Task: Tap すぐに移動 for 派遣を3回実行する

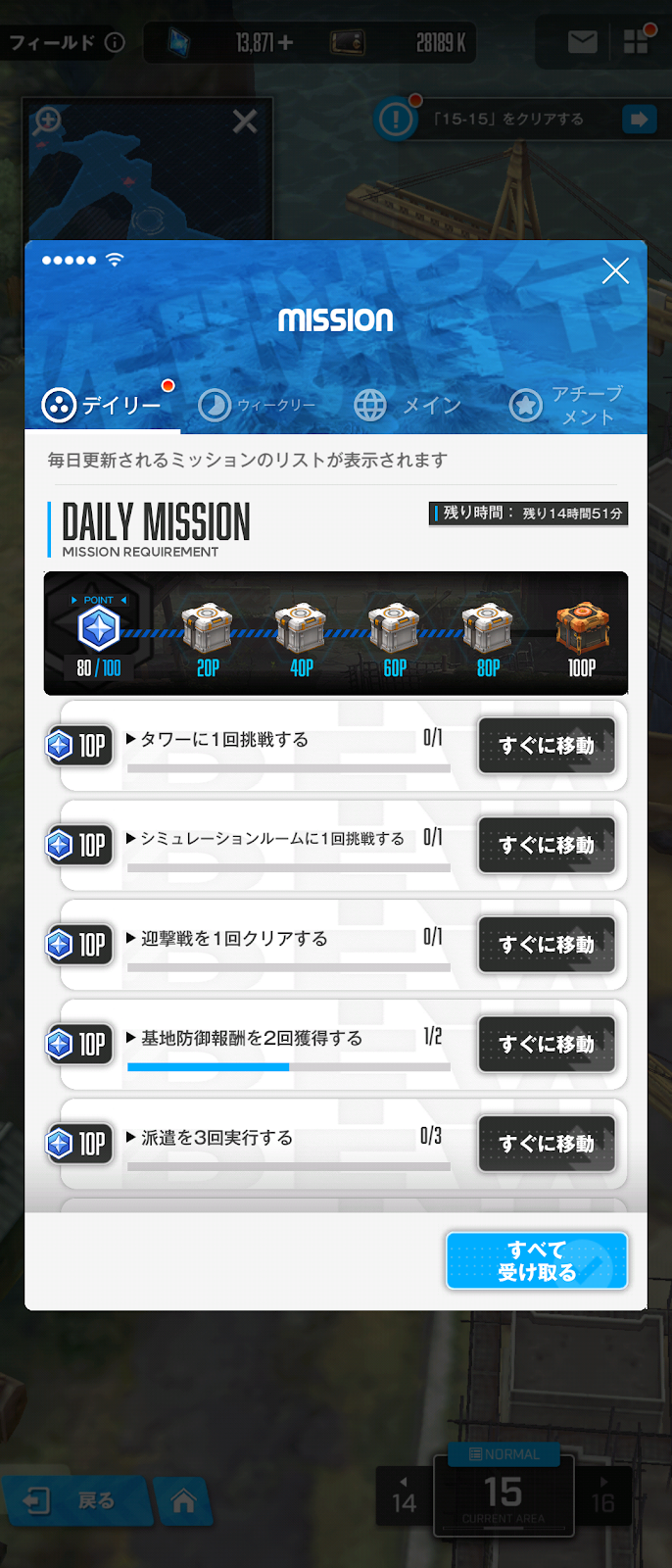Action: pos(547,1144)
